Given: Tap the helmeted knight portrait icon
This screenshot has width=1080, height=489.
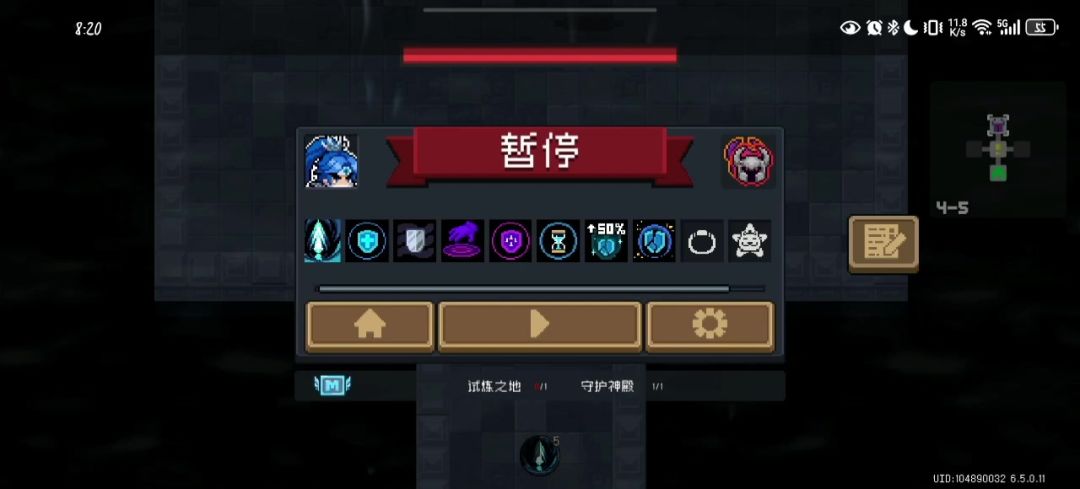Looking at the screenshot, I should 748,161.
